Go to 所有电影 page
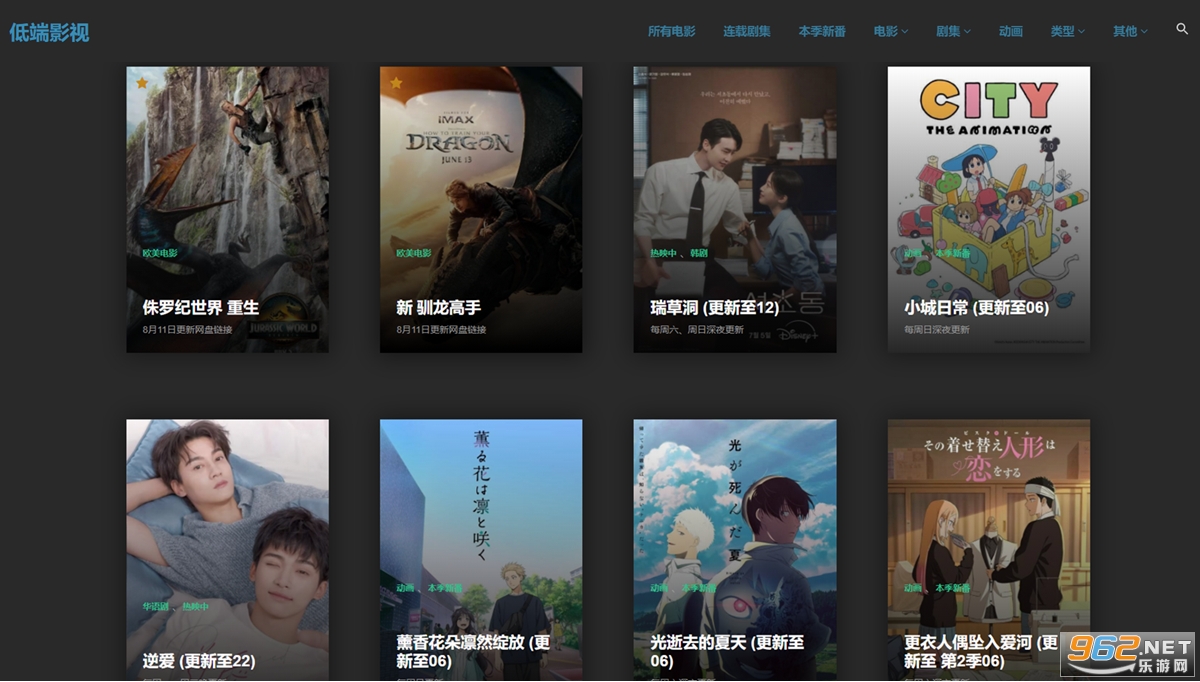1200x682 pixels. pyautogui.click(x=671, y=32)
